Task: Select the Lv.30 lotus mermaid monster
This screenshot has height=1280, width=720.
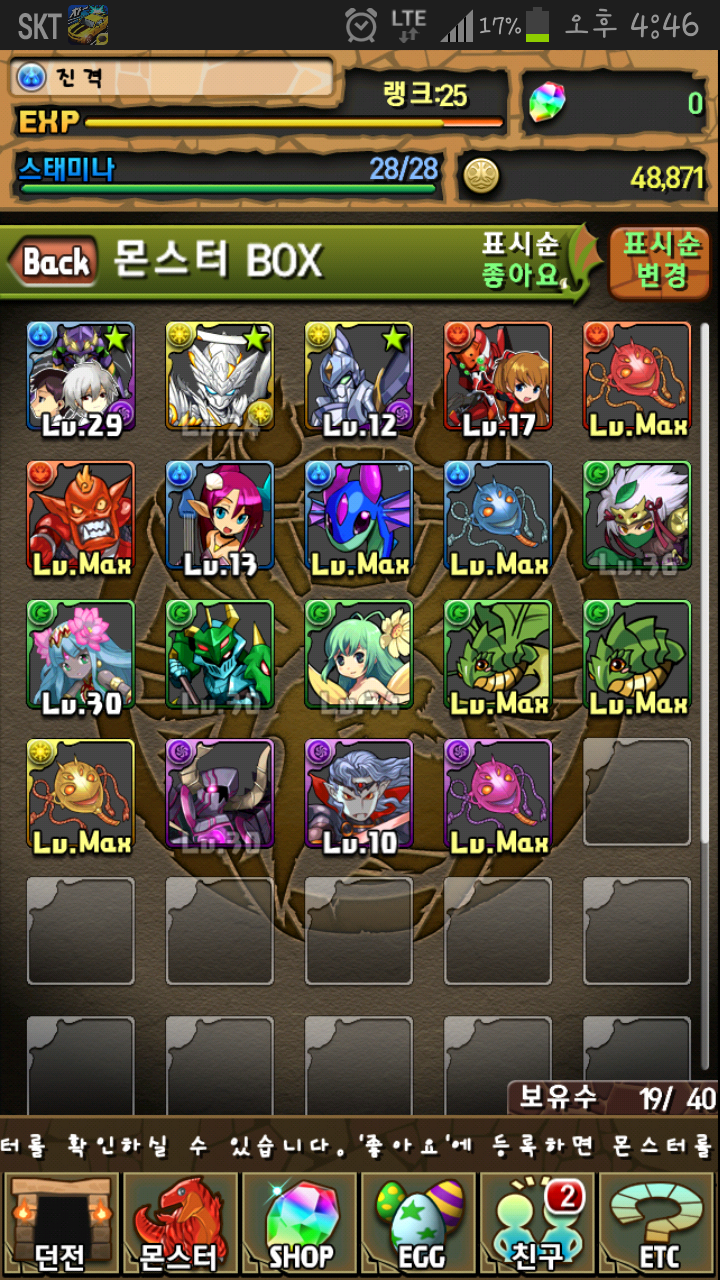Action: (x=81, y=654)
